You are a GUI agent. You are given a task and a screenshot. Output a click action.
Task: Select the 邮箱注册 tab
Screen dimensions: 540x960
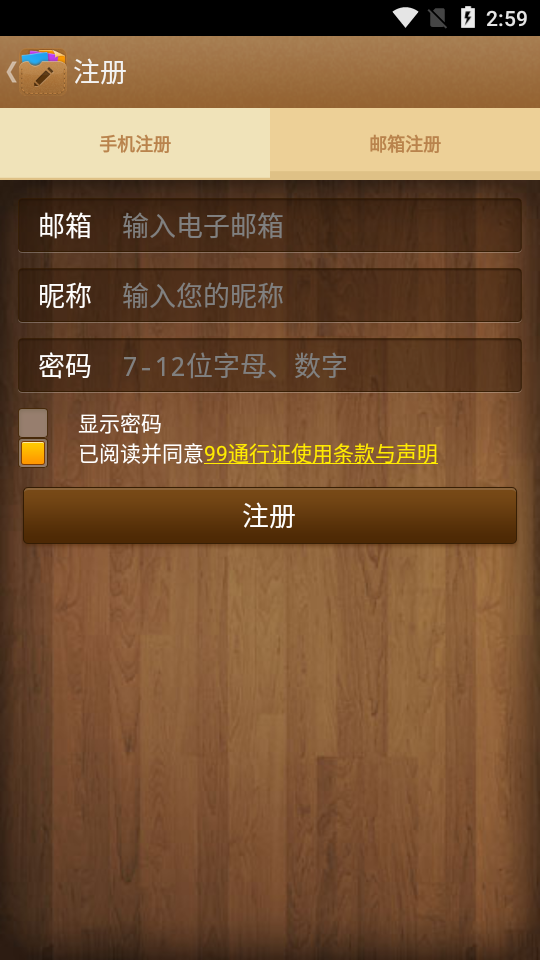tap(405, 144)
